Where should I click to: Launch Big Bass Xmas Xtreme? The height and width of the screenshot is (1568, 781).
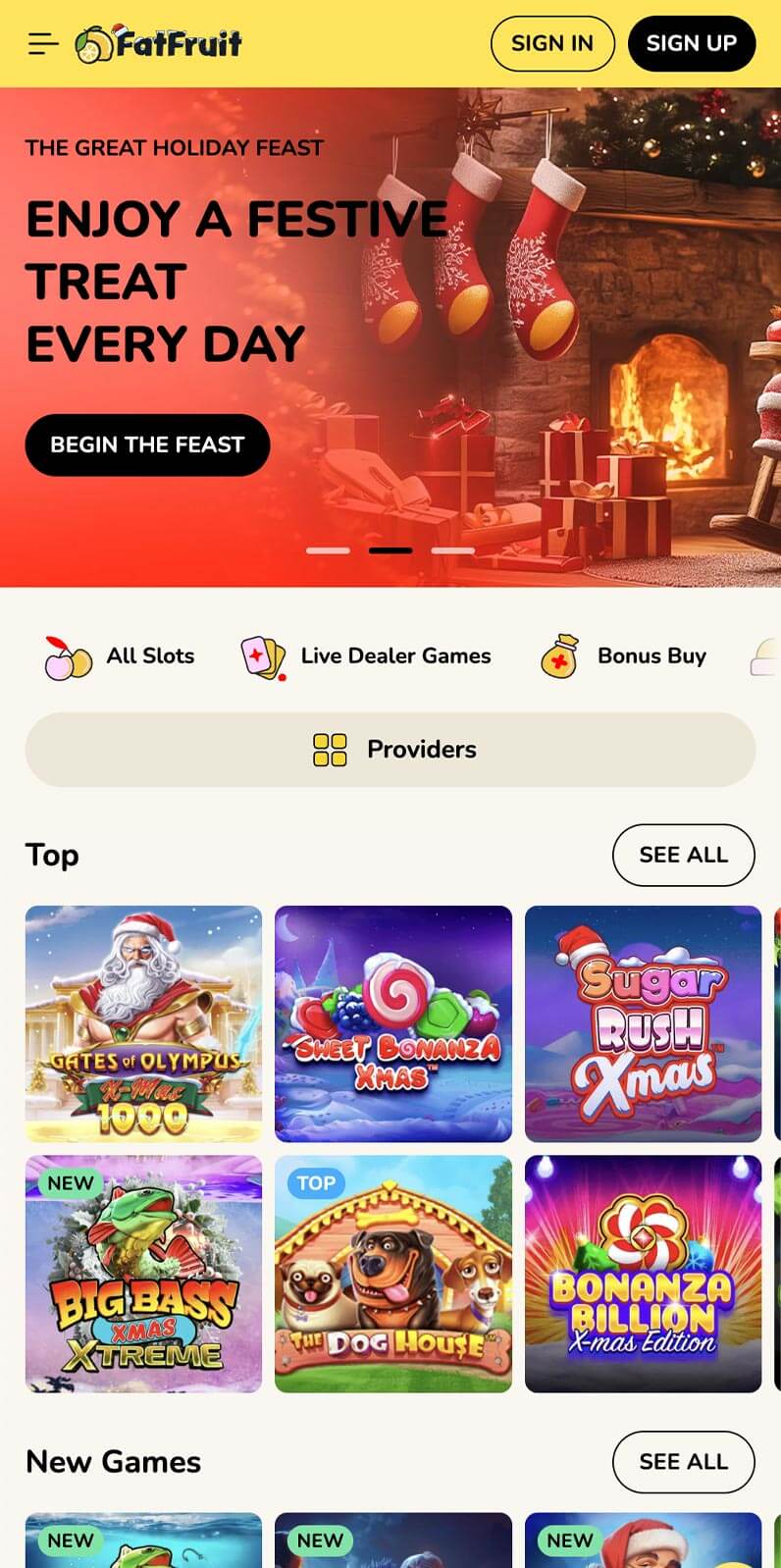(x=143, y=1274)
